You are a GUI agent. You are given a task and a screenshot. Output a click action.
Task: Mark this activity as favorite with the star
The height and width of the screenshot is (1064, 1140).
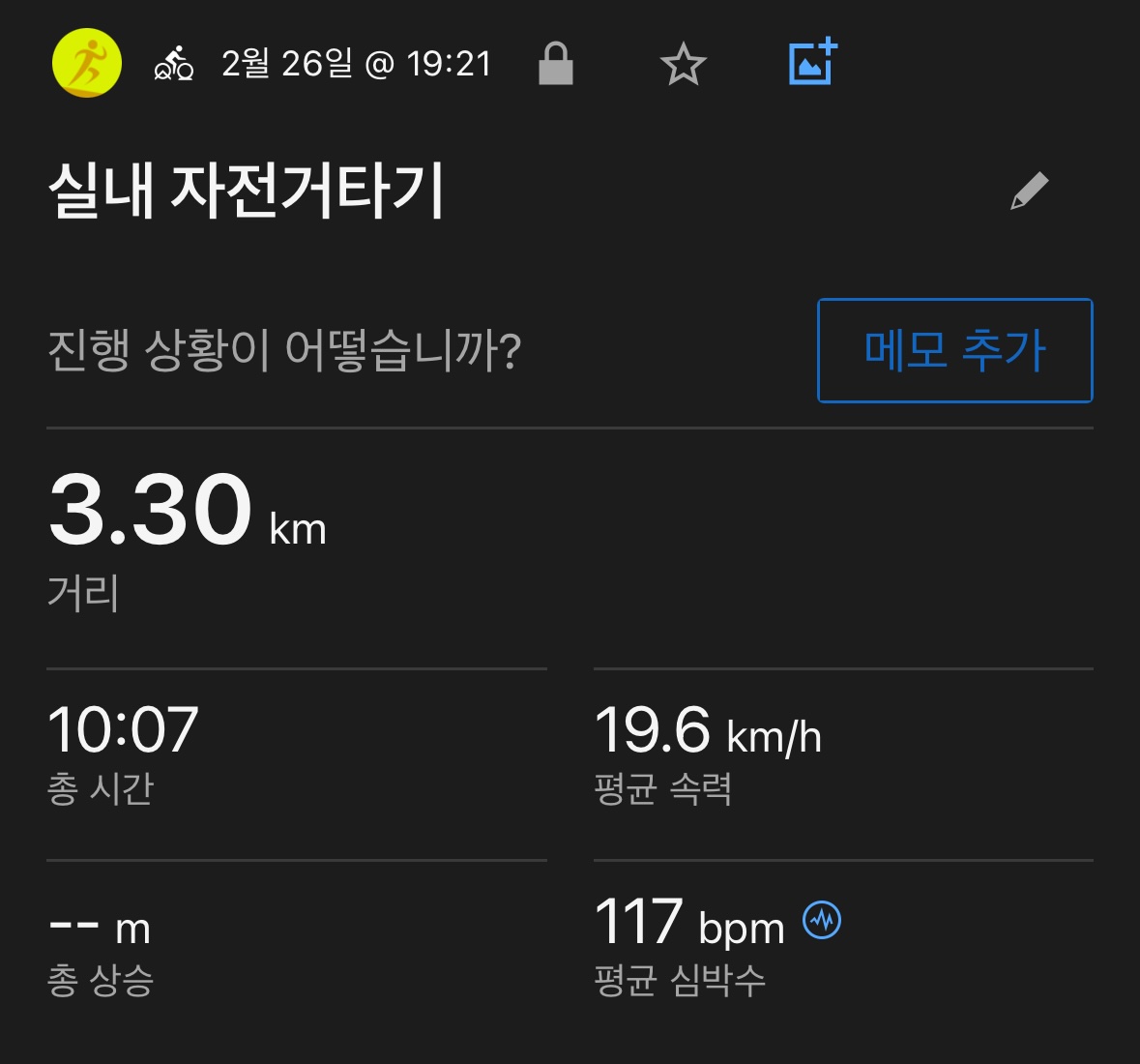684,65
